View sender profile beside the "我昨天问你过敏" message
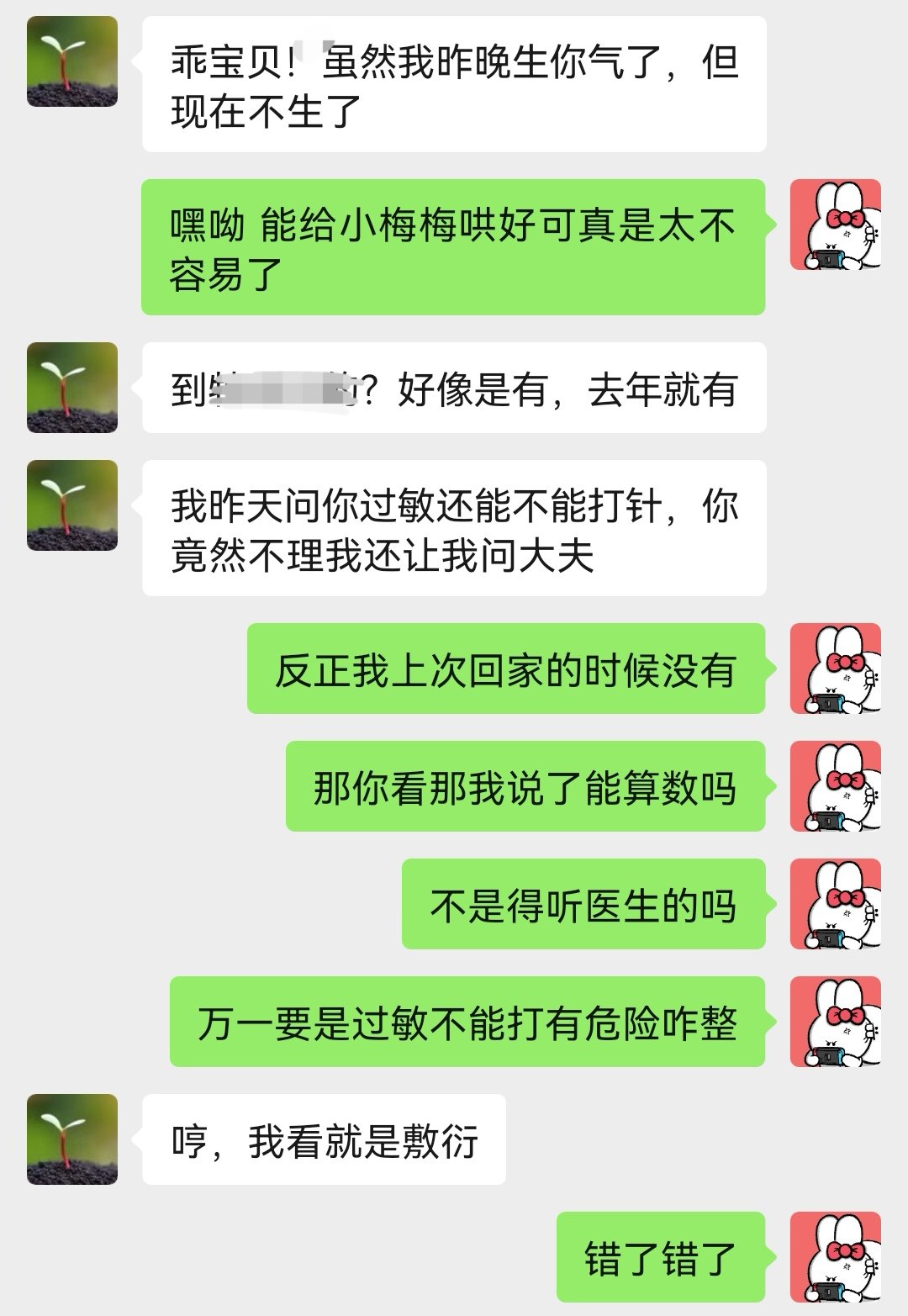This screenshot has width=908, height=1316. 72,505
